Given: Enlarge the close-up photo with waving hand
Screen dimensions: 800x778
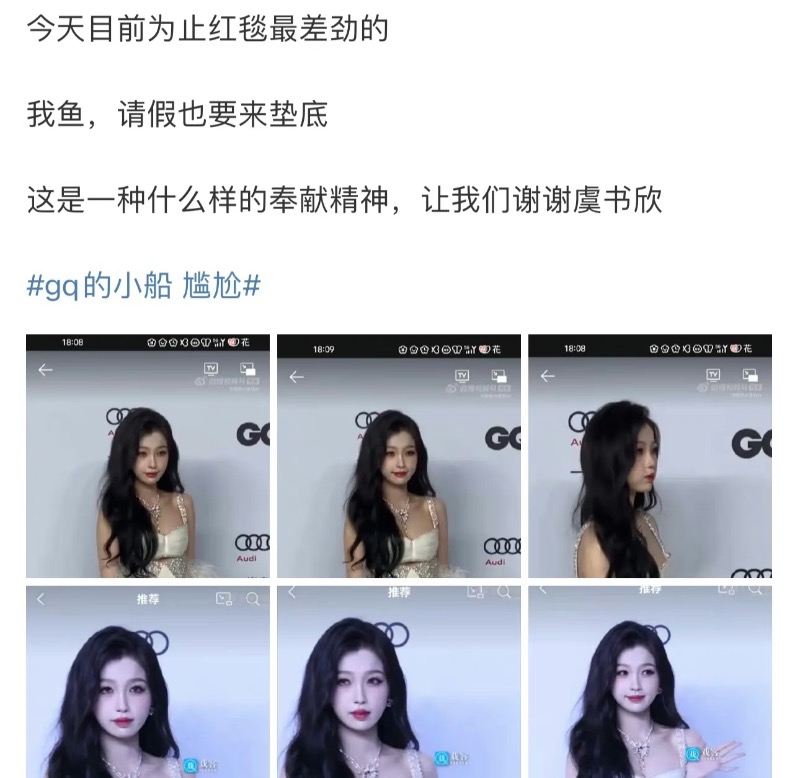Looking at the screenshot, I should pyautogui.click(x=649, y=682).
